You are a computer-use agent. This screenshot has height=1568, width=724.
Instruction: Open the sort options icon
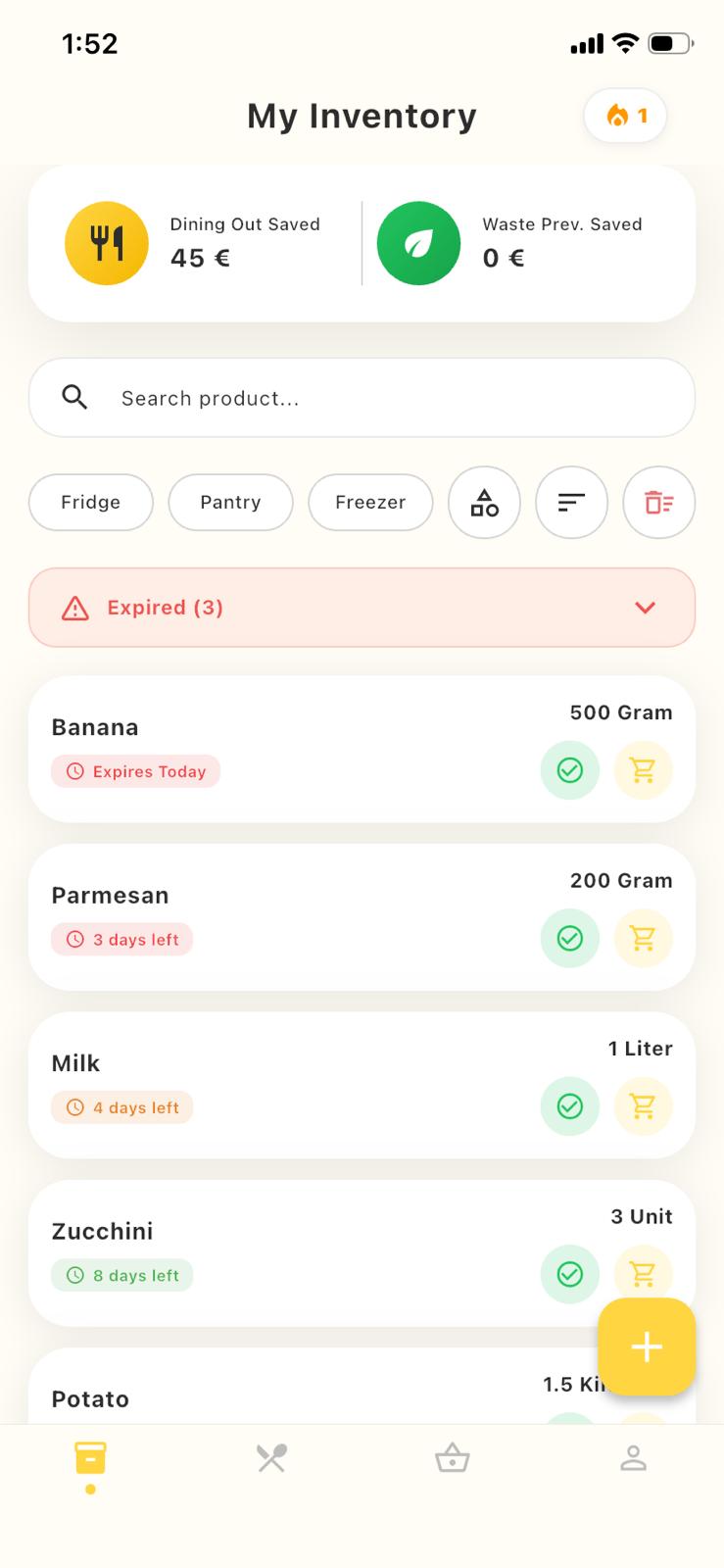571,503
